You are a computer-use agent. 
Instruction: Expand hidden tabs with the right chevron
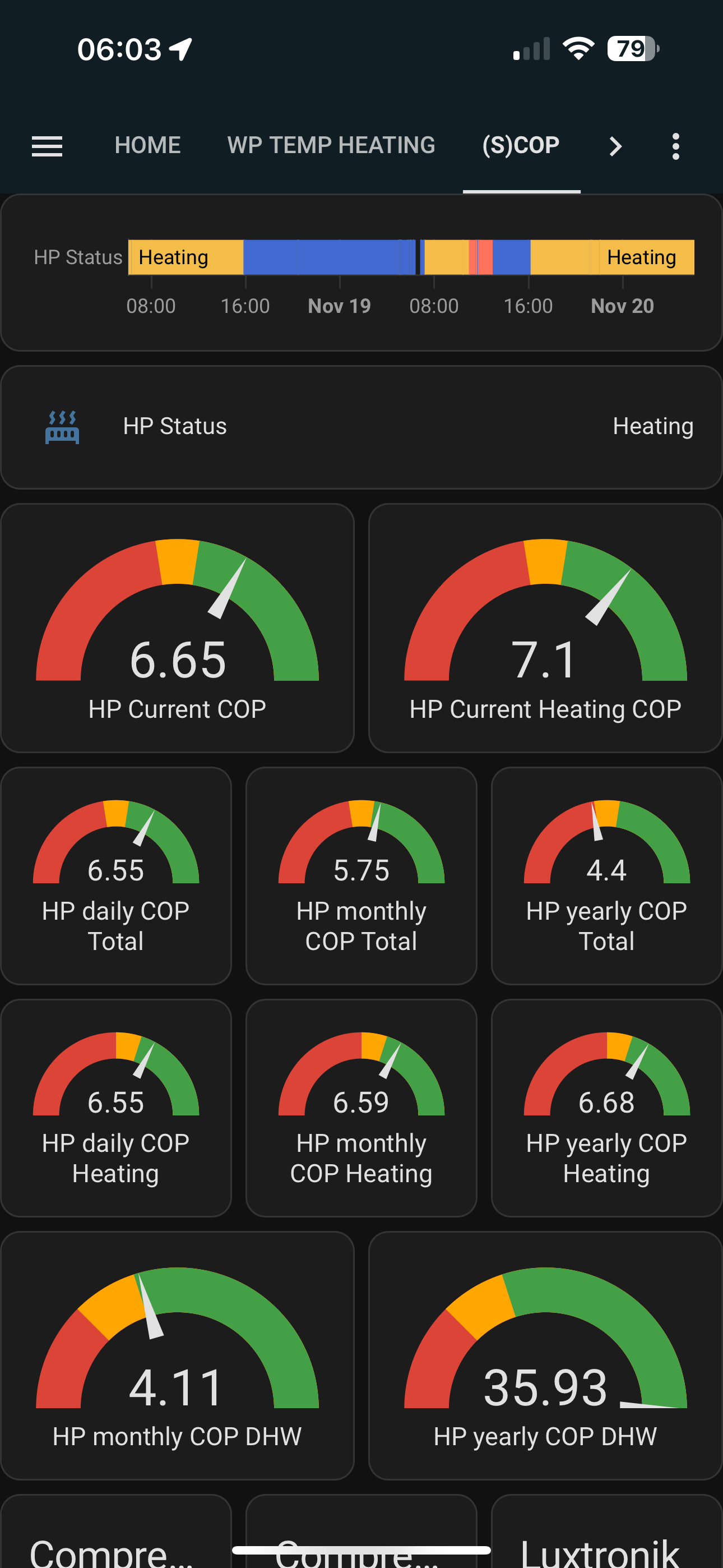(x=616, y=146)
